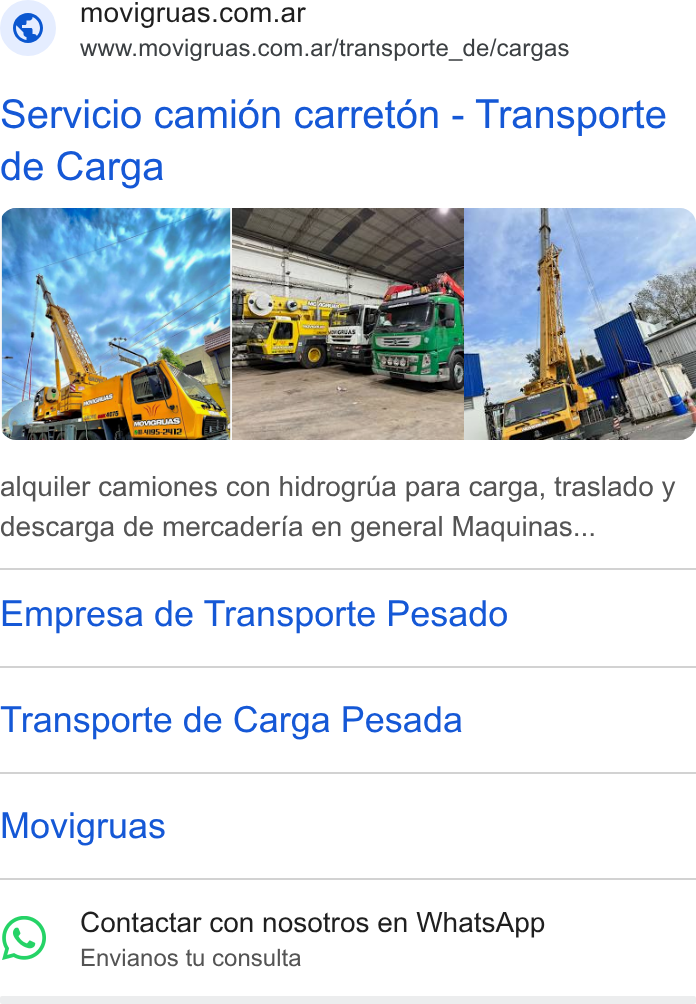Viewport: 696px width, 1004px height.
Task: Open the Servicio camión carretón headline link
Action: 333,141
